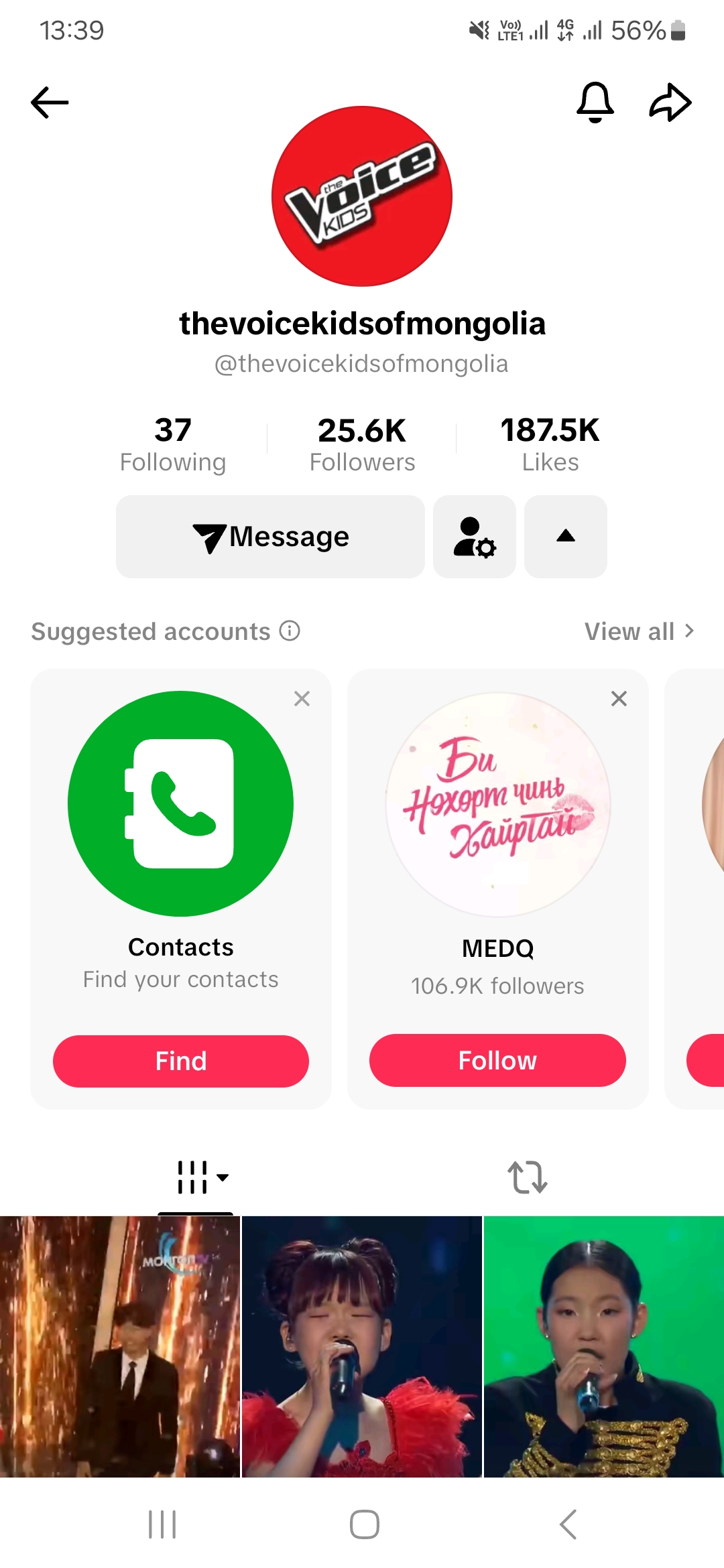724x1568 pixels.
Task: Dismiss the Contacts suggestion card
Action: (302, 699)
